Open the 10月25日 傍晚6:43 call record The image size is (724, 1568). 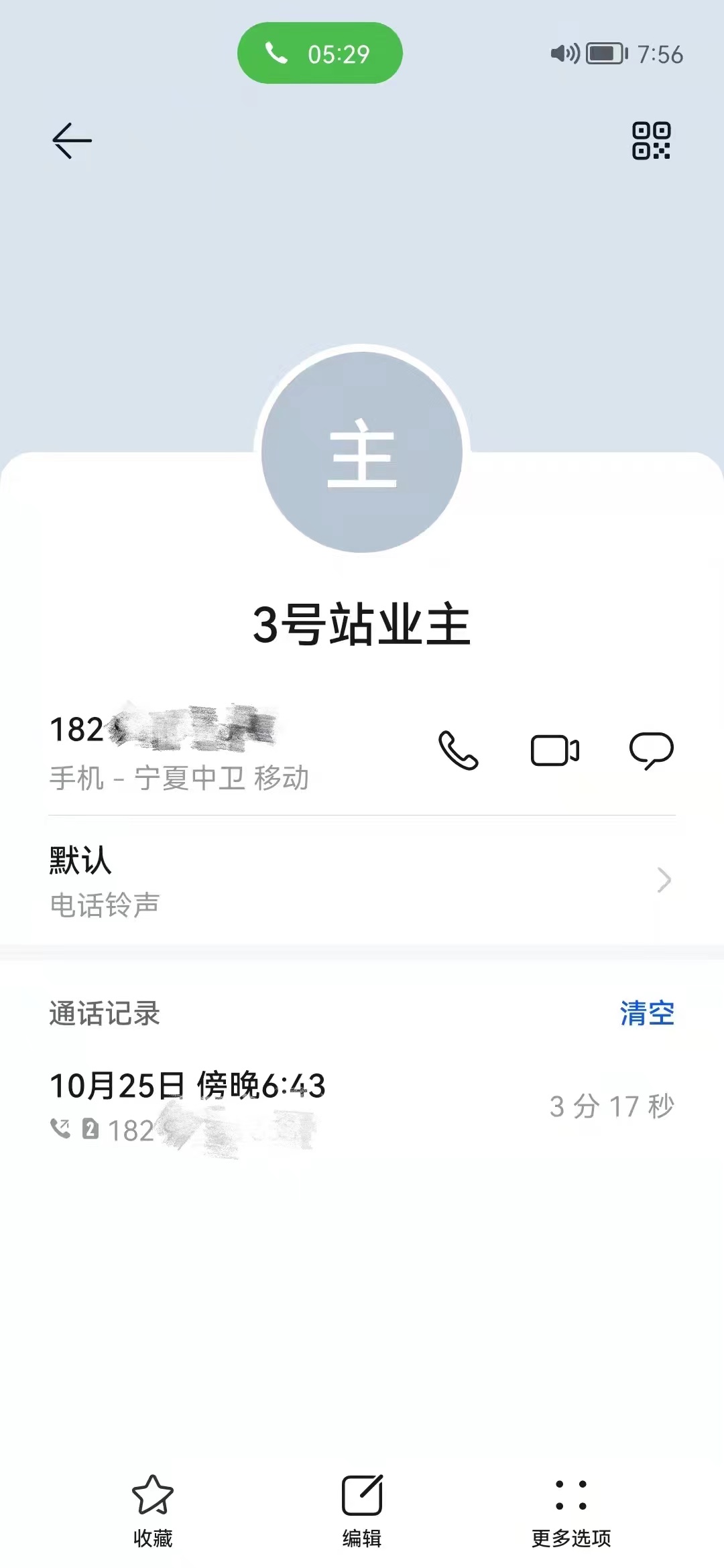362,1107
